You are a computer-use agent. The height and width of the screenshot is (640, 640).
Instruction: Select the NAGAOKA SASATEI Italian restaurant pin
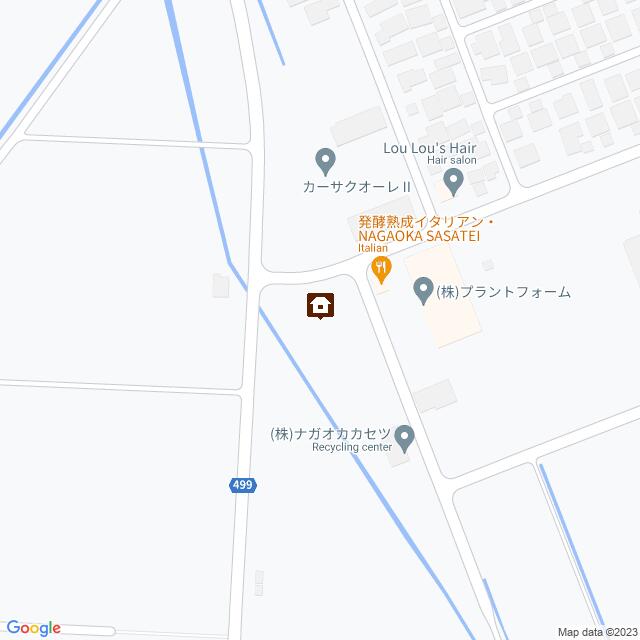[x=380, y=267]
